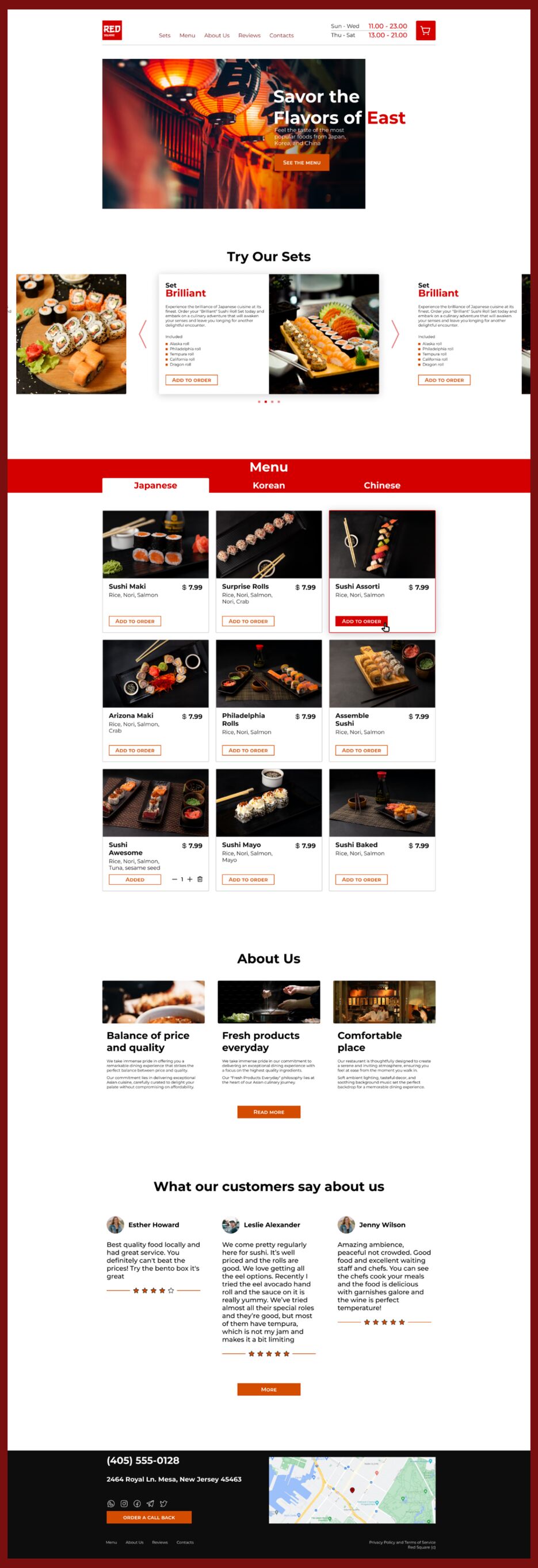Load more customer reviews

268,1390
